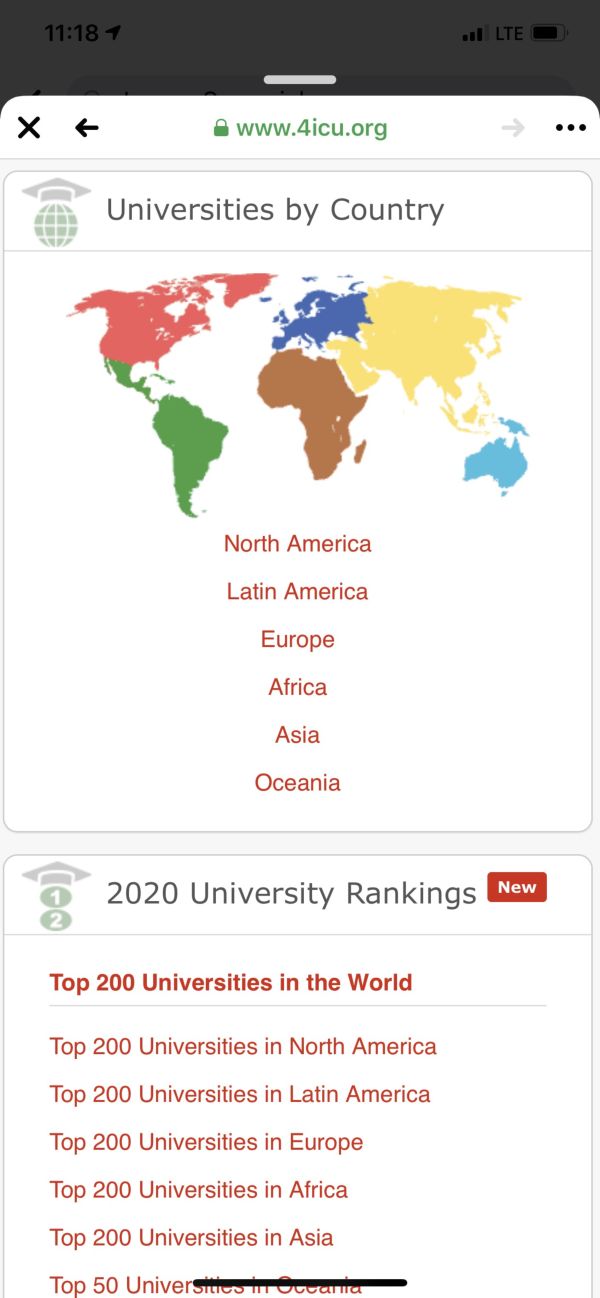Open Top 200 Universities in Europe
Image resolution: width=600 pixels, height=1298 pixels.
click(x=206, y=1142)
